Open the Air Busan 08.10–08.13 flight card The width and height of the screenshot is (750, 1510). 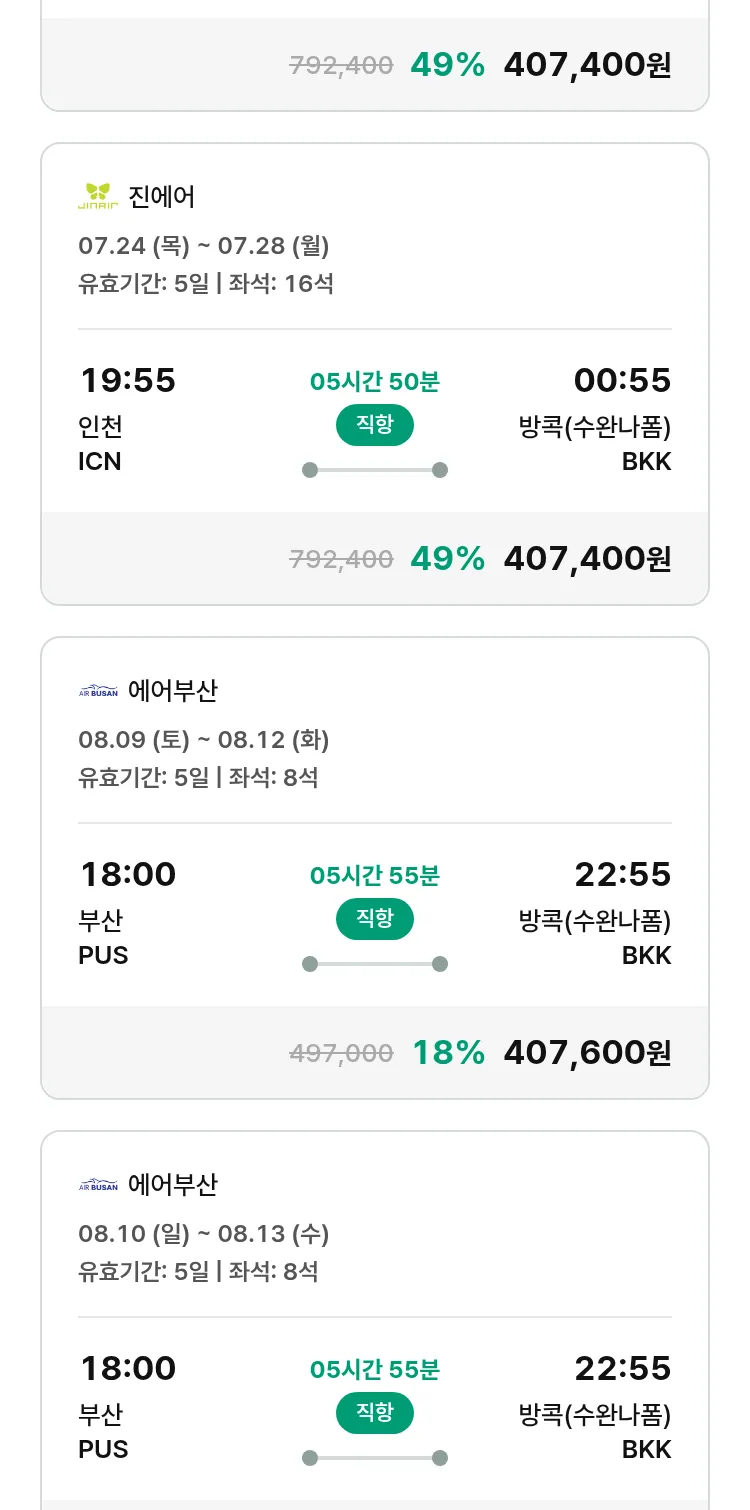pos(375,1320)
